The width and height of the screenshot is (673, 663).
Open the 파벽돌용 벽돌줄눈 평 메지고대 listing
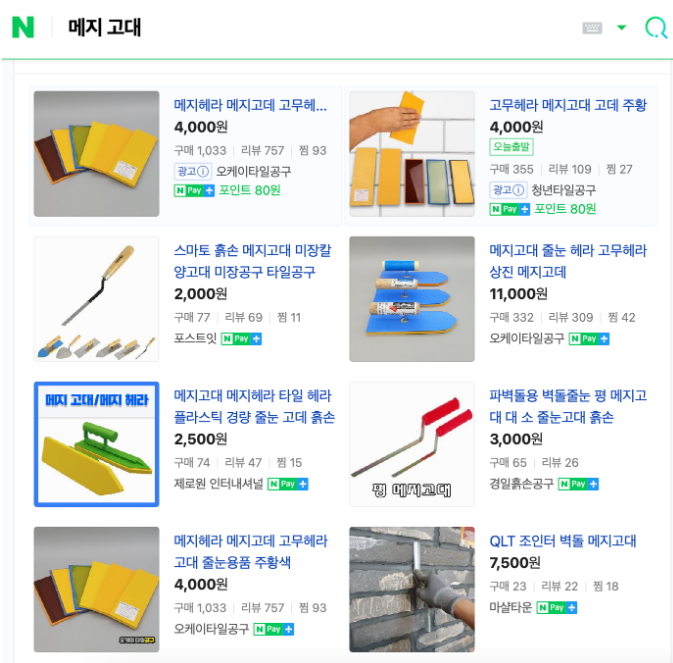(x=567, y=406)
